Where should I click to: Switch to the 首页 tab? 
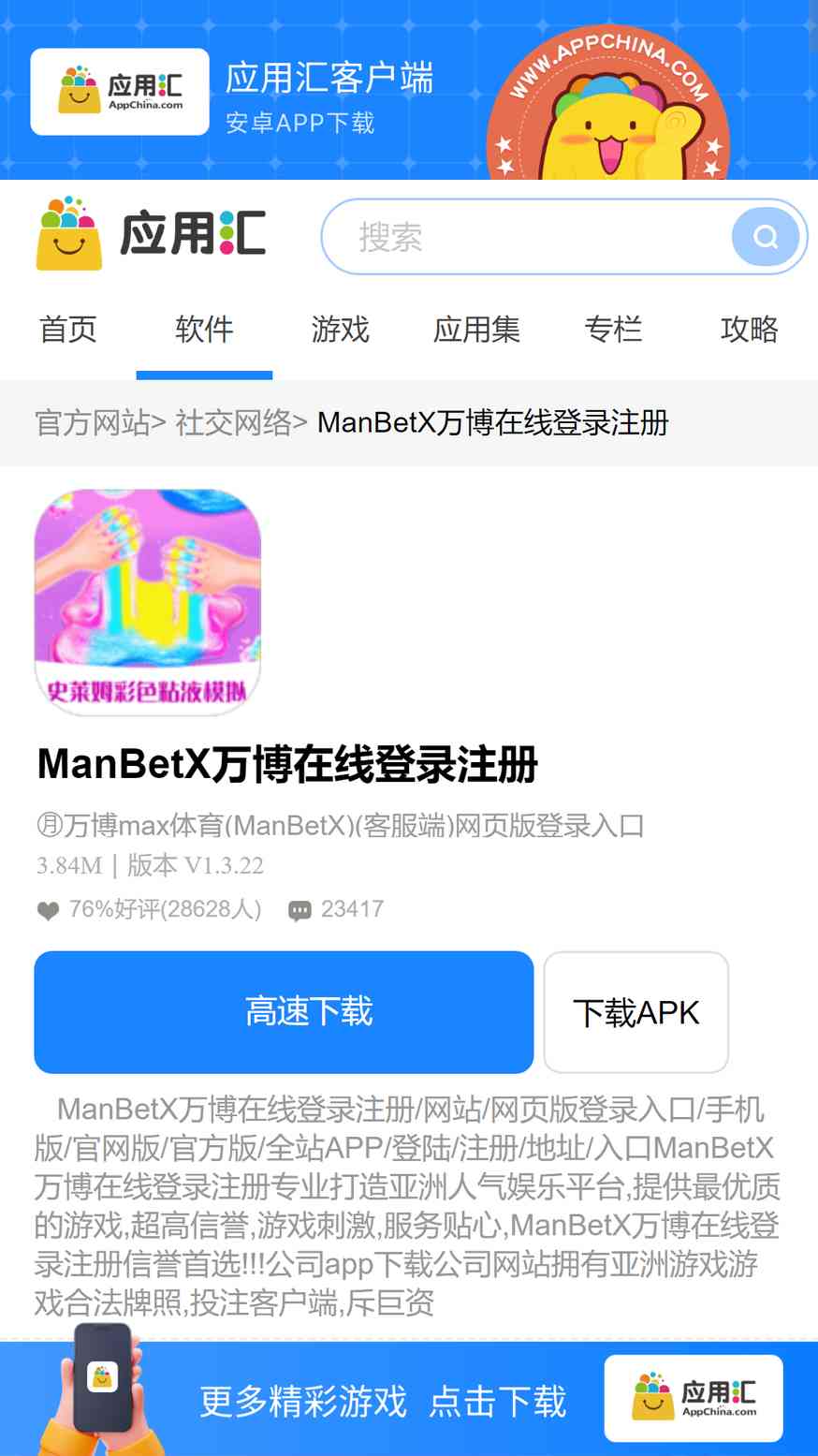(67, 330)
